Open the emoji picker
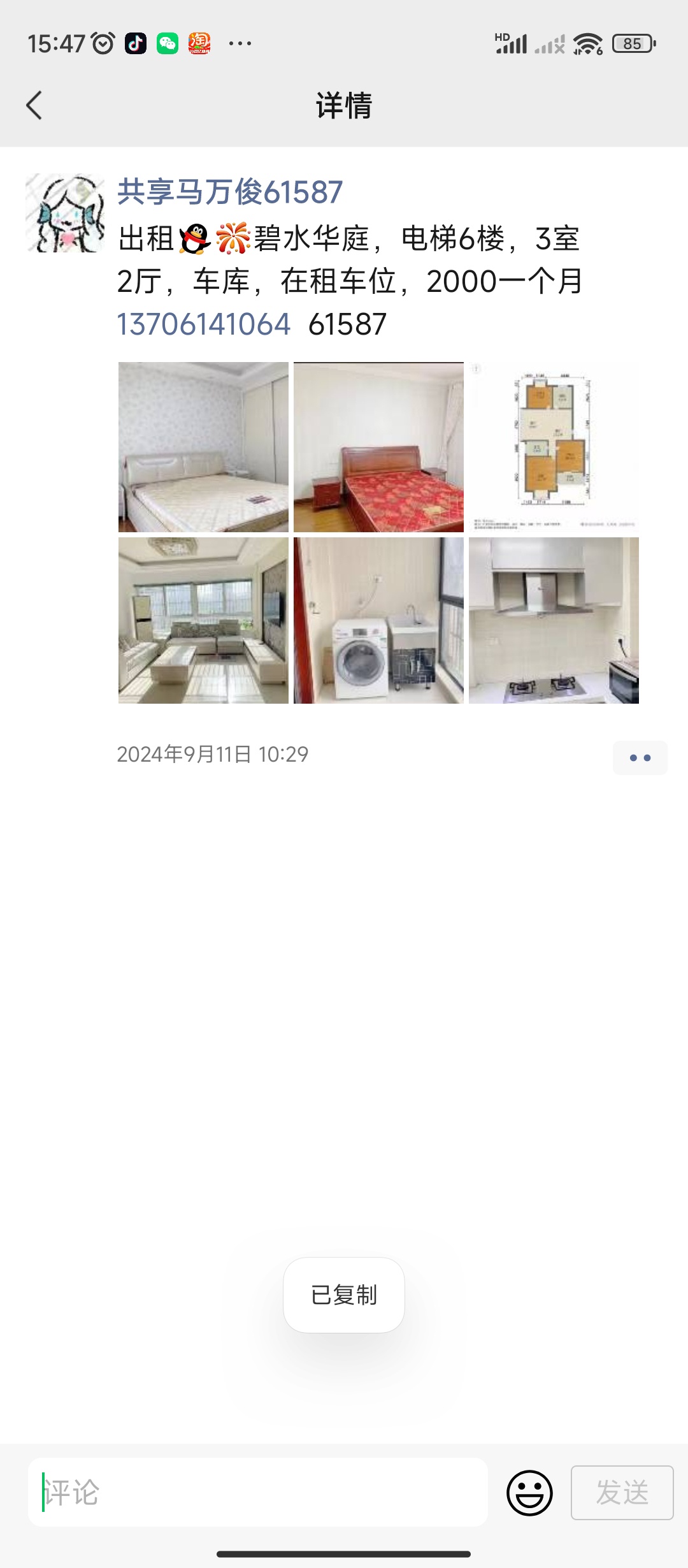The width and height of the screenshot is (688, 1568). coord(529,1493)
